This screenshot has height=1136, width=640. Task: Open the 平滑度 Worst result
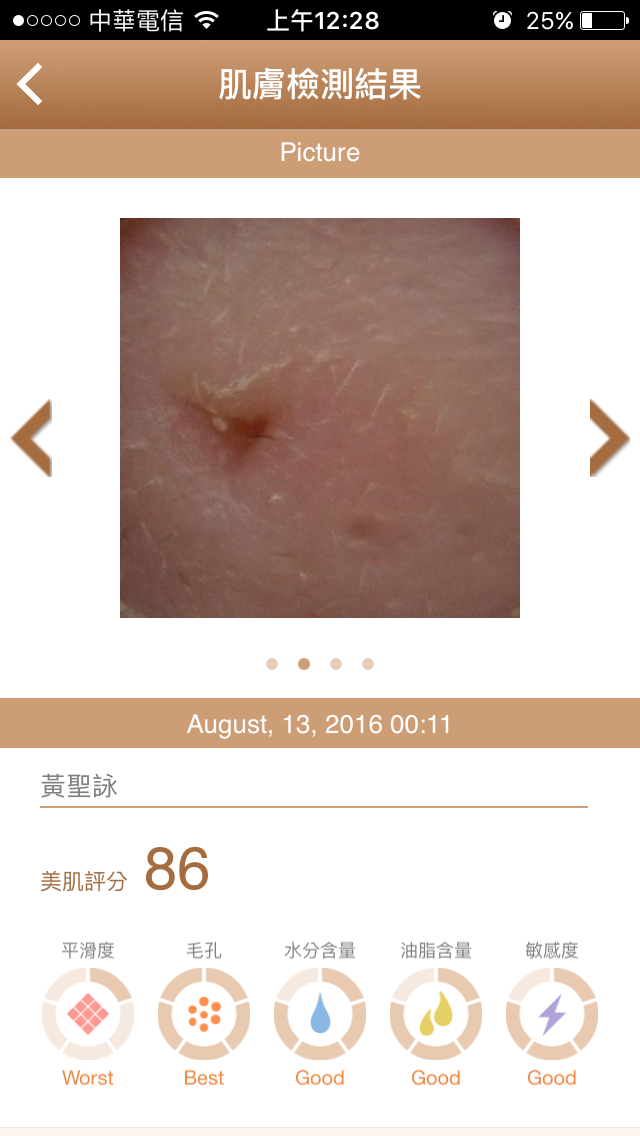point(88,1014)
